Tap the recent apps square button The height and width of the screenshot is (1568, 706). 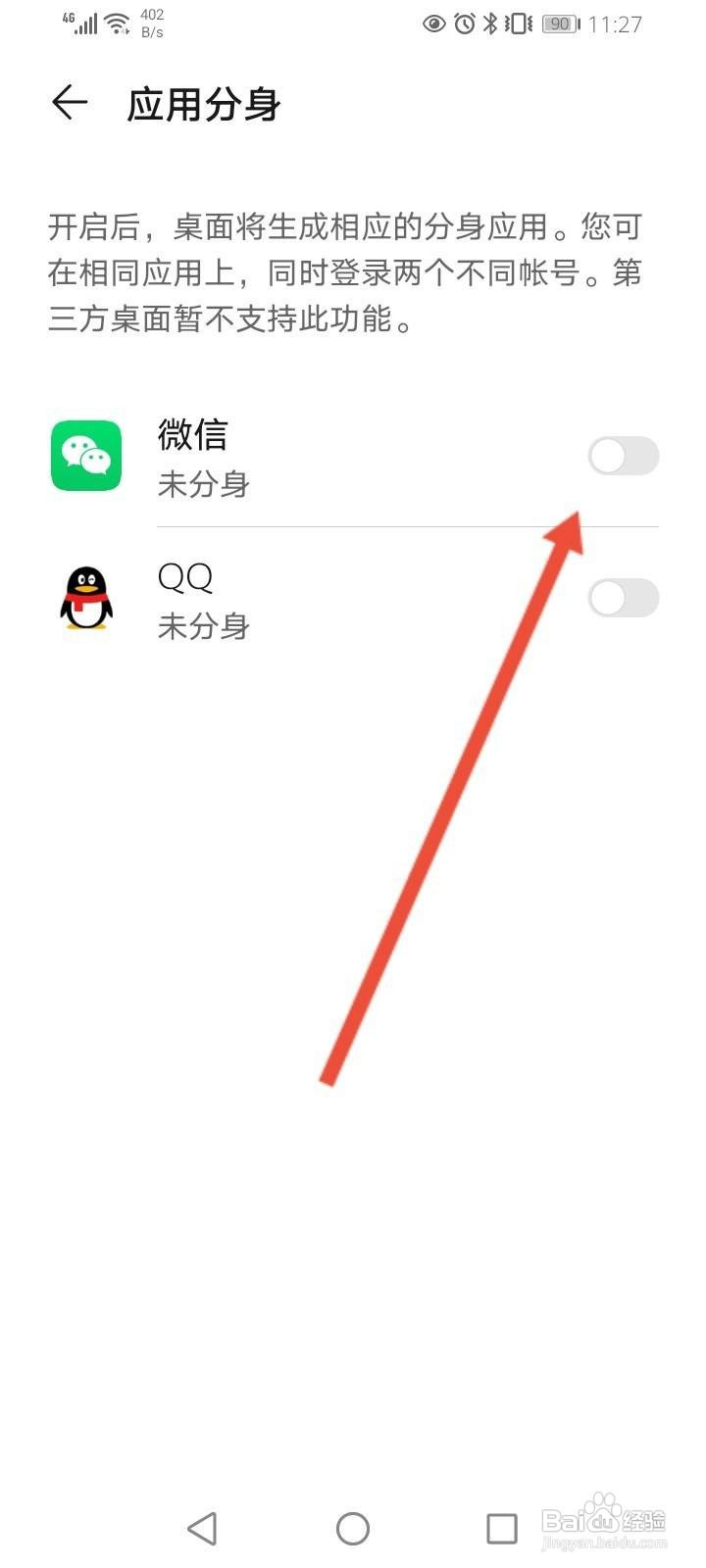coord(502,1527)
